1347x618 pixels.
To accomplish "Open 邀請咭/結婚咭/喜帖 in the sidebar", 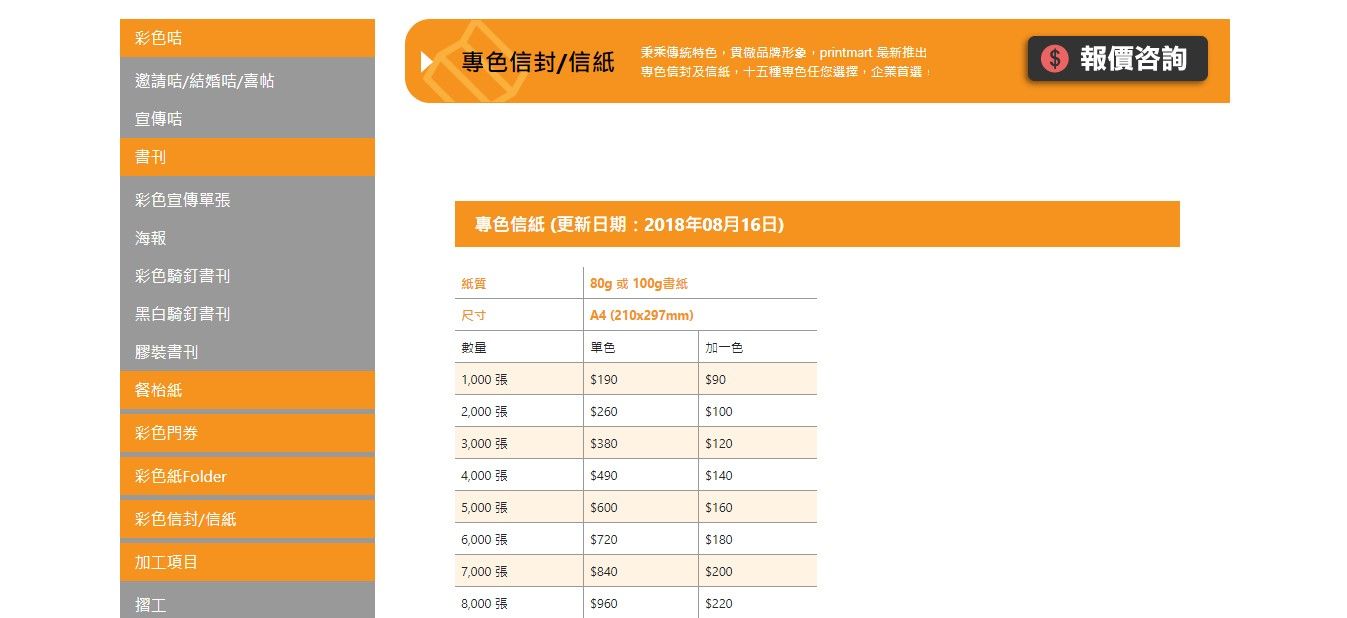I will click(204, 81).
